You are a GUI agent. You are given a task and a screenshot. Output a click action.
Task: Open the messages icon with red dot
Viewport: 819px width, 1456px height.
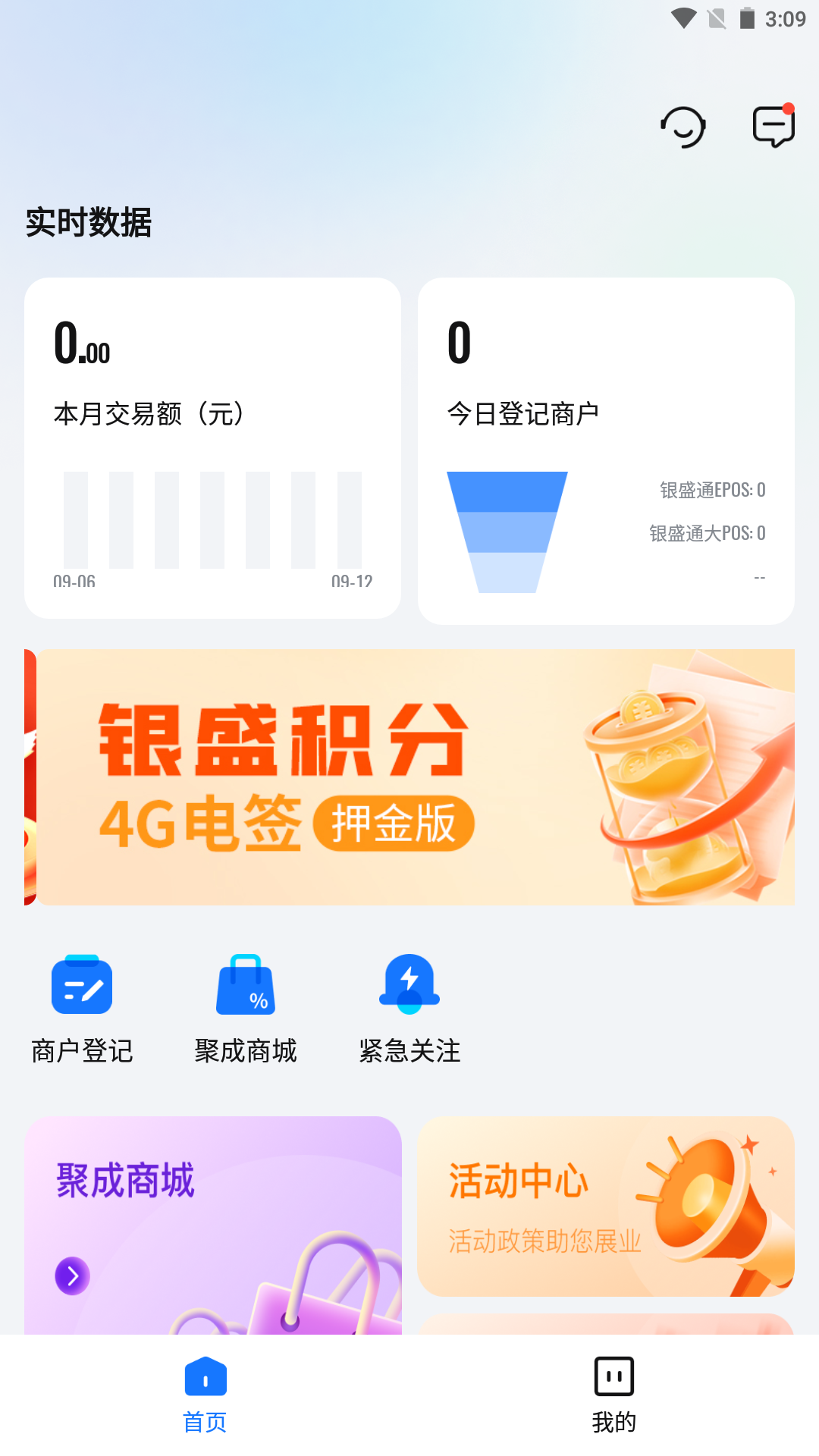point(773,126)
